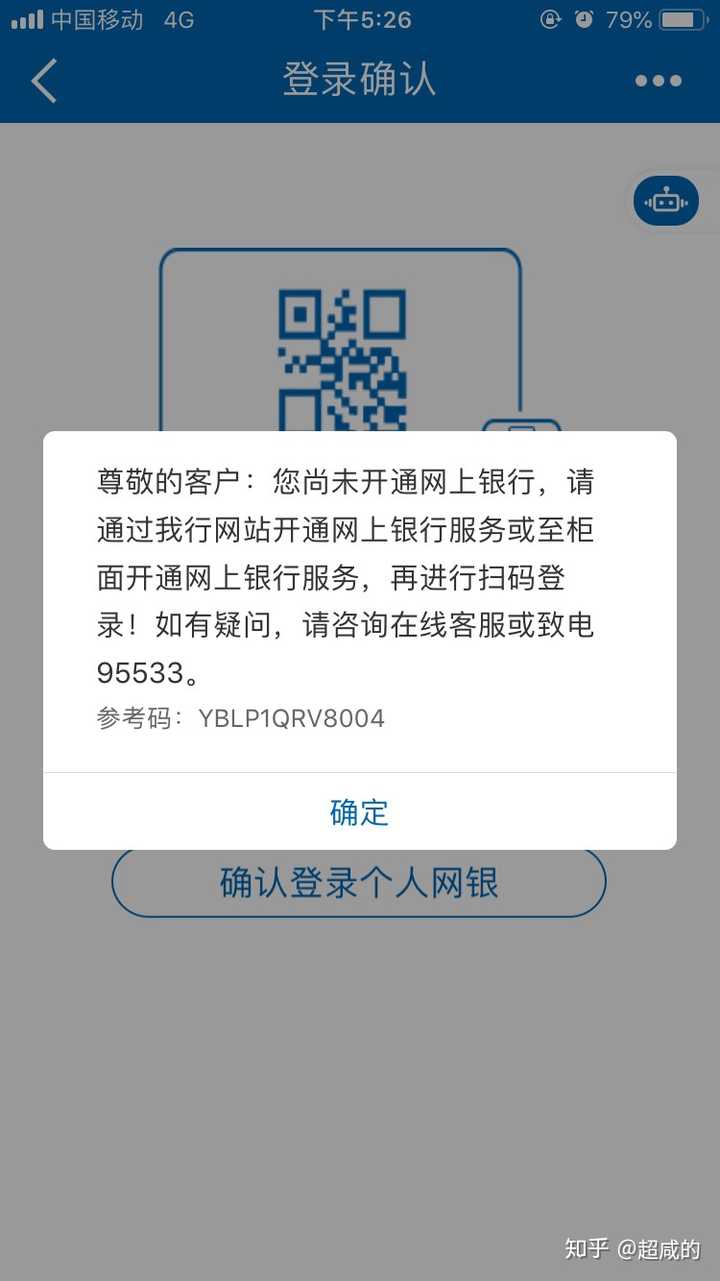The width and height of the screenshot is (720, 1281).
Task: Open the three-dot more options menu
Action: coord(658,80)
